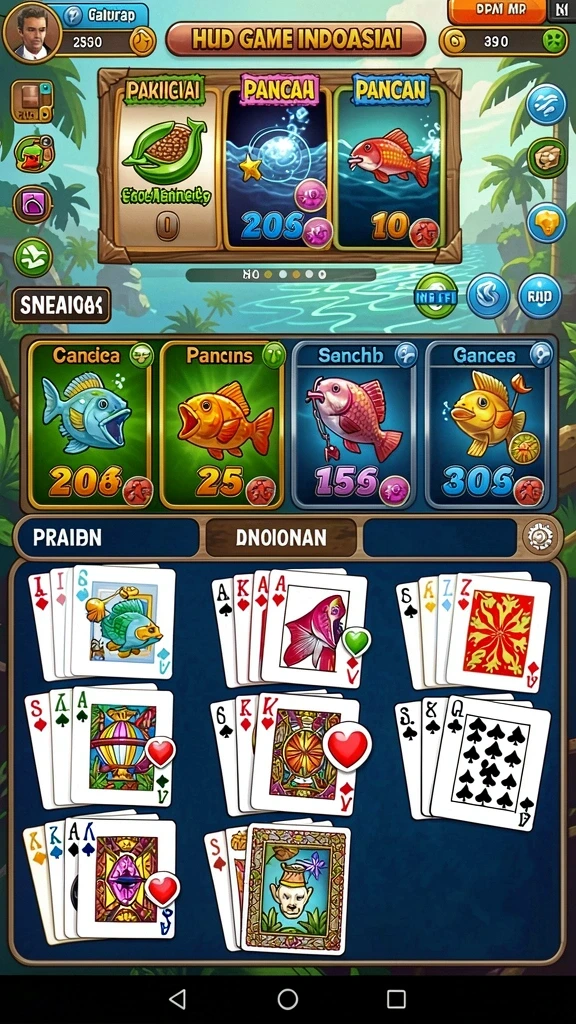This screenshot has width=576, height=1024.
Task: Switch to the DNOIONAN tab
Action: pos(281,537)
